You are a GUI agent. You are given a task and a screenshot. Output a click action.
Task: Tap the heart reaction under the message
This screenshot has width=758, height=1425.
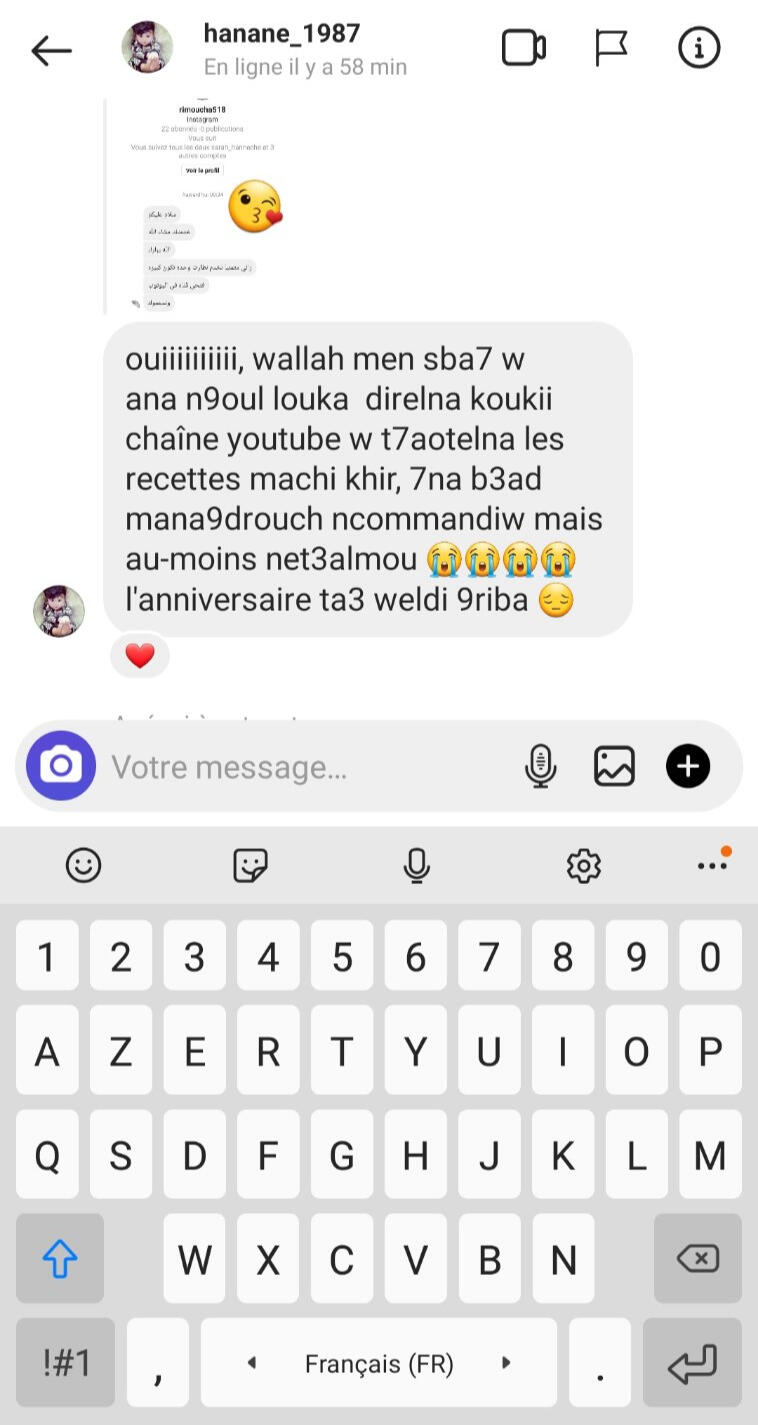pyautogui.click(x=140, y=656)
